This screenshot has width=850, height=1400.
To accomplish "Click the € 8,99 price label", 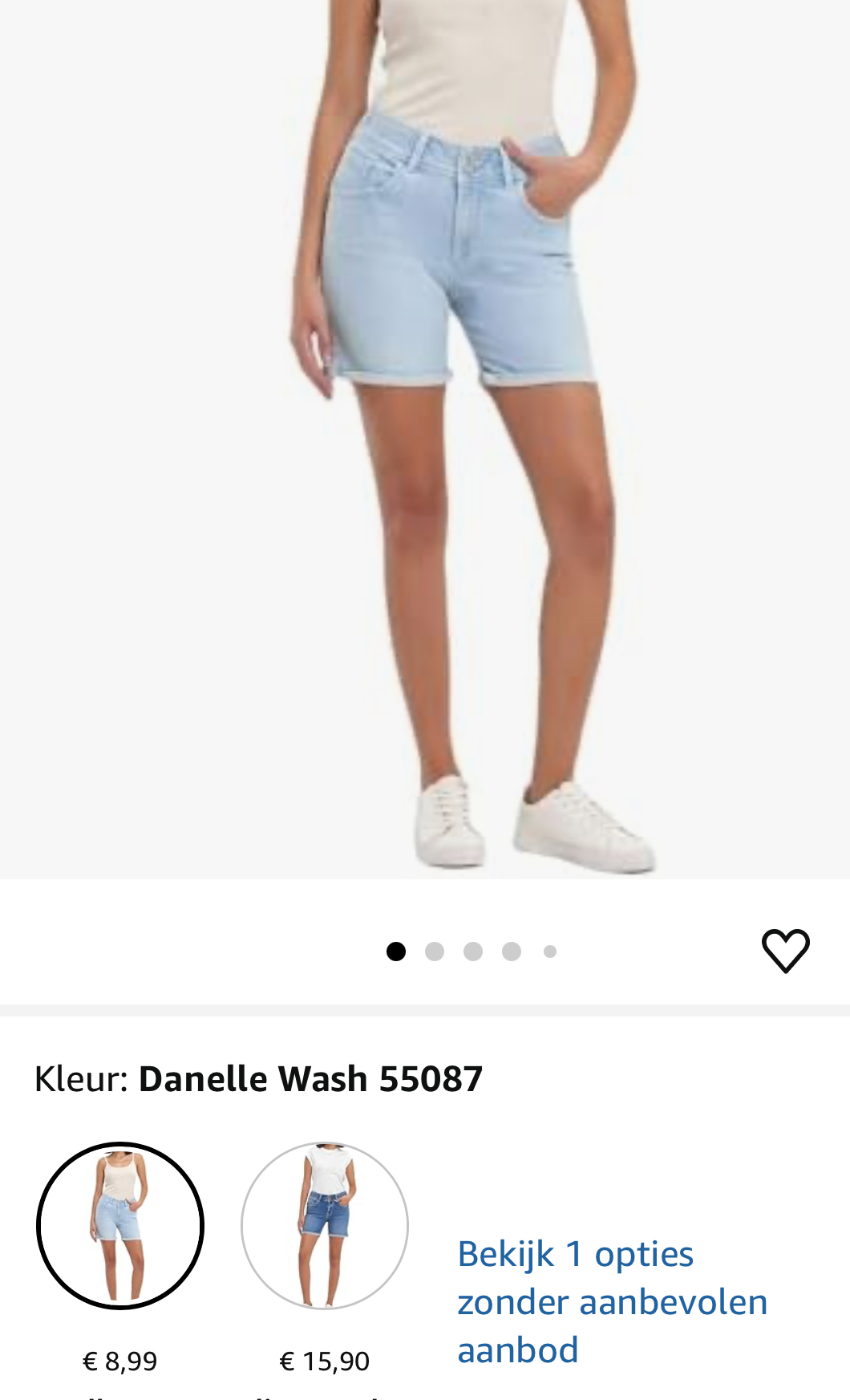I will click(x=120, y=1360).
